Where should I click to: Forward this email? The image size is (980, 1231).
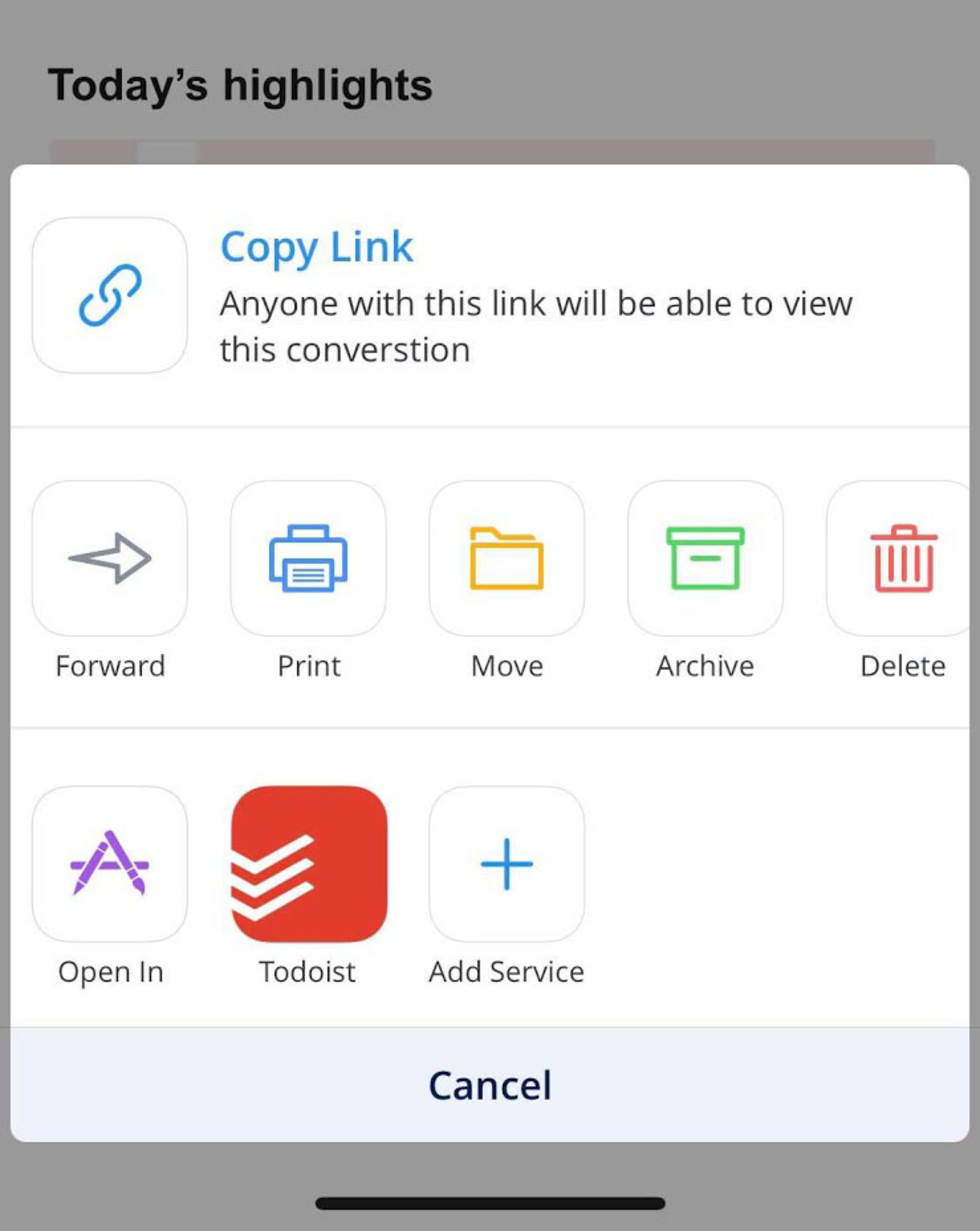pos(109,558)
